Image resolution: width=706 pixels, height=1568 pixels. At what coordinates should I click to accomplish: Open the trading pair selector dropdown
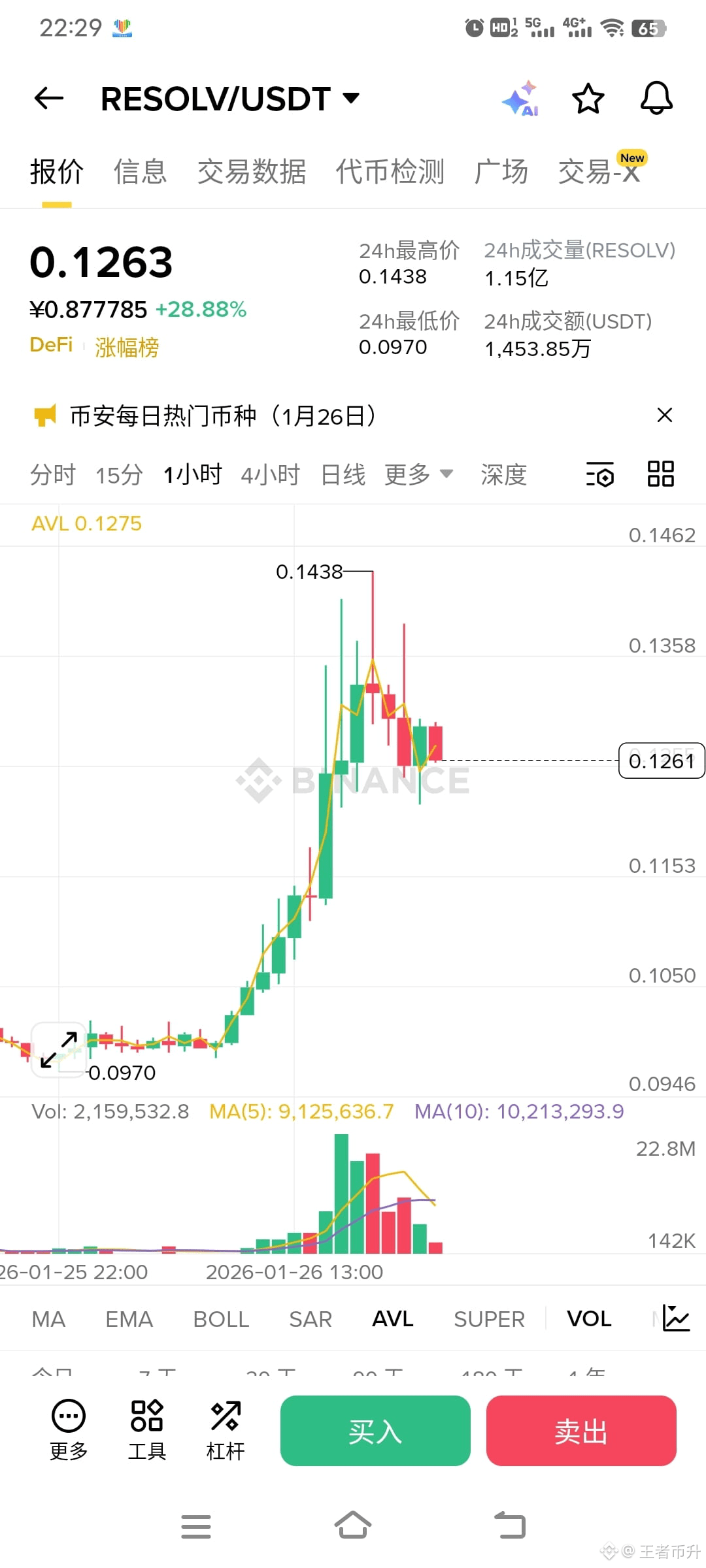tap(352, 98)
